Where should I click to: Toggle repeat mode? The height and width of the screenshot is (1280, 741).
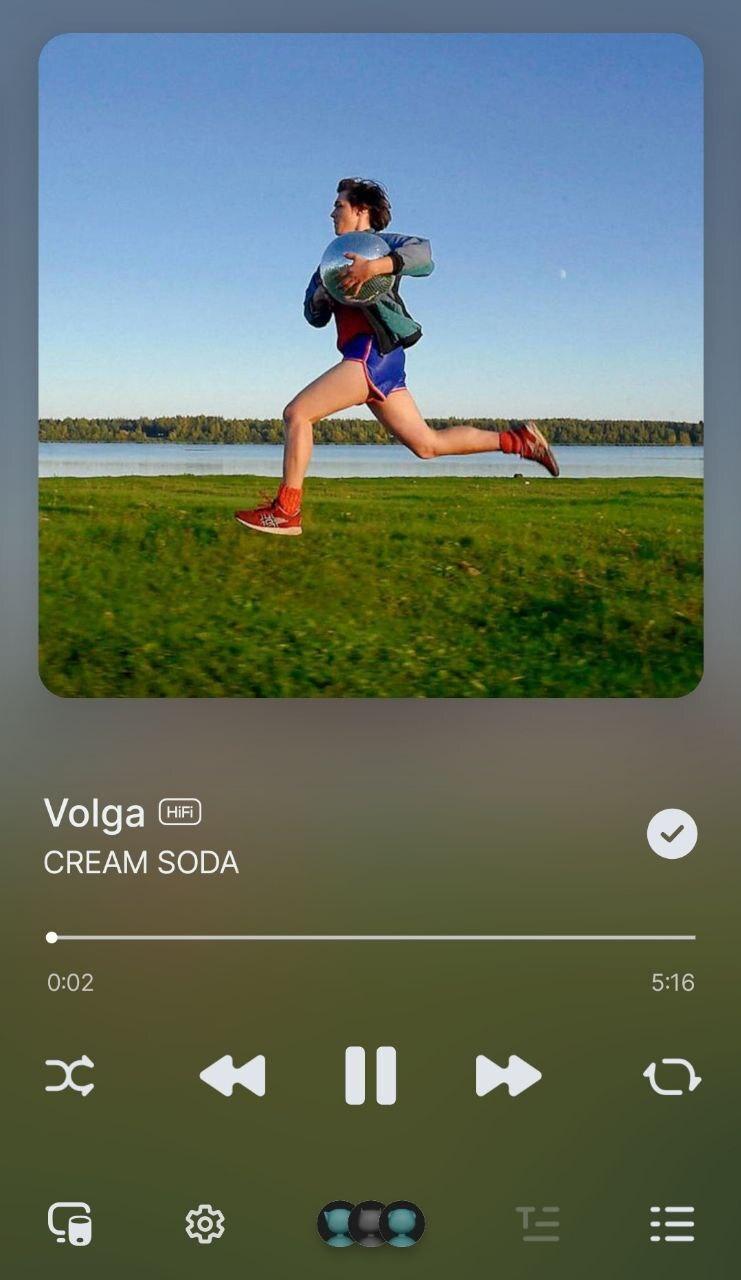671,1077
